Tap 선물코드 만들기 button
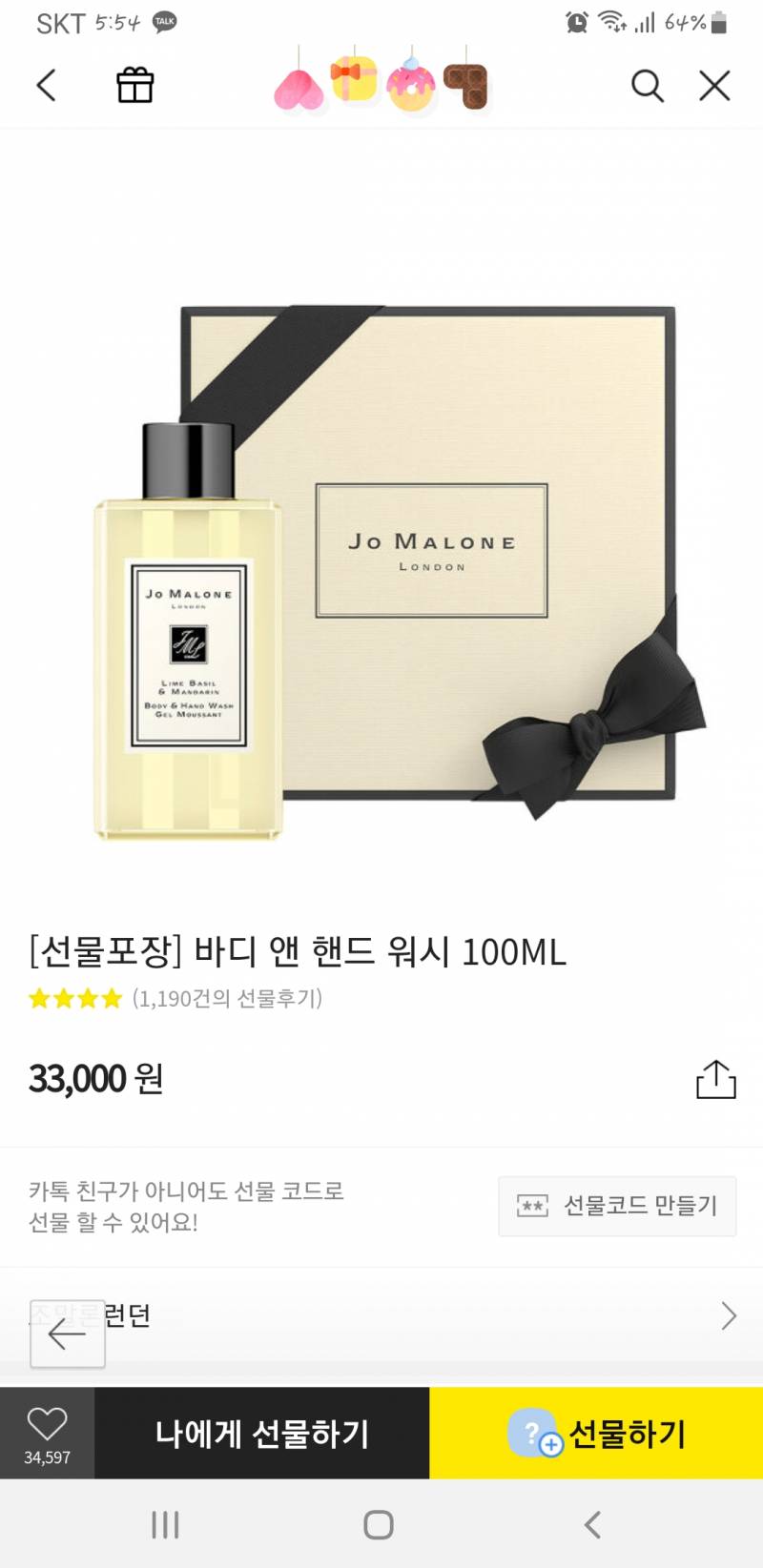The image size is (763, 1568). click(x=617, y=1206)
